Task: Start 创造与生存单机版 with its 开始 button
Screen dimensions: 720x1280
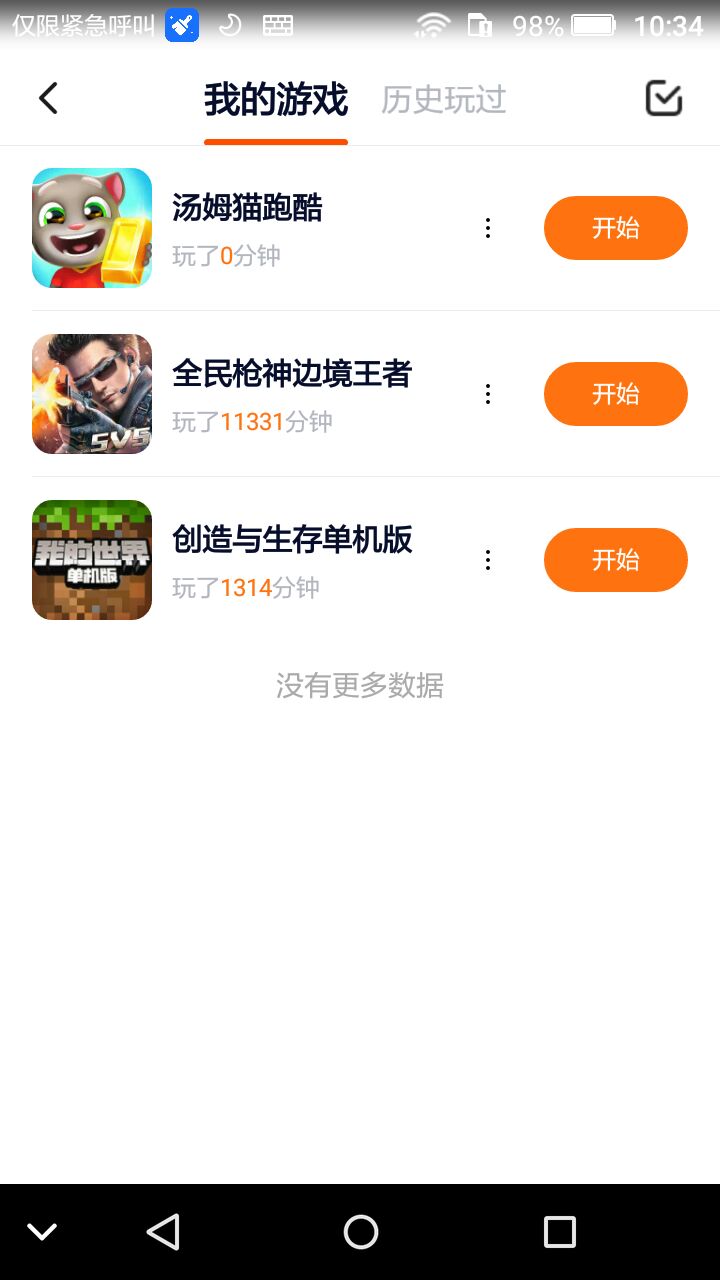Action: (615, 560)
